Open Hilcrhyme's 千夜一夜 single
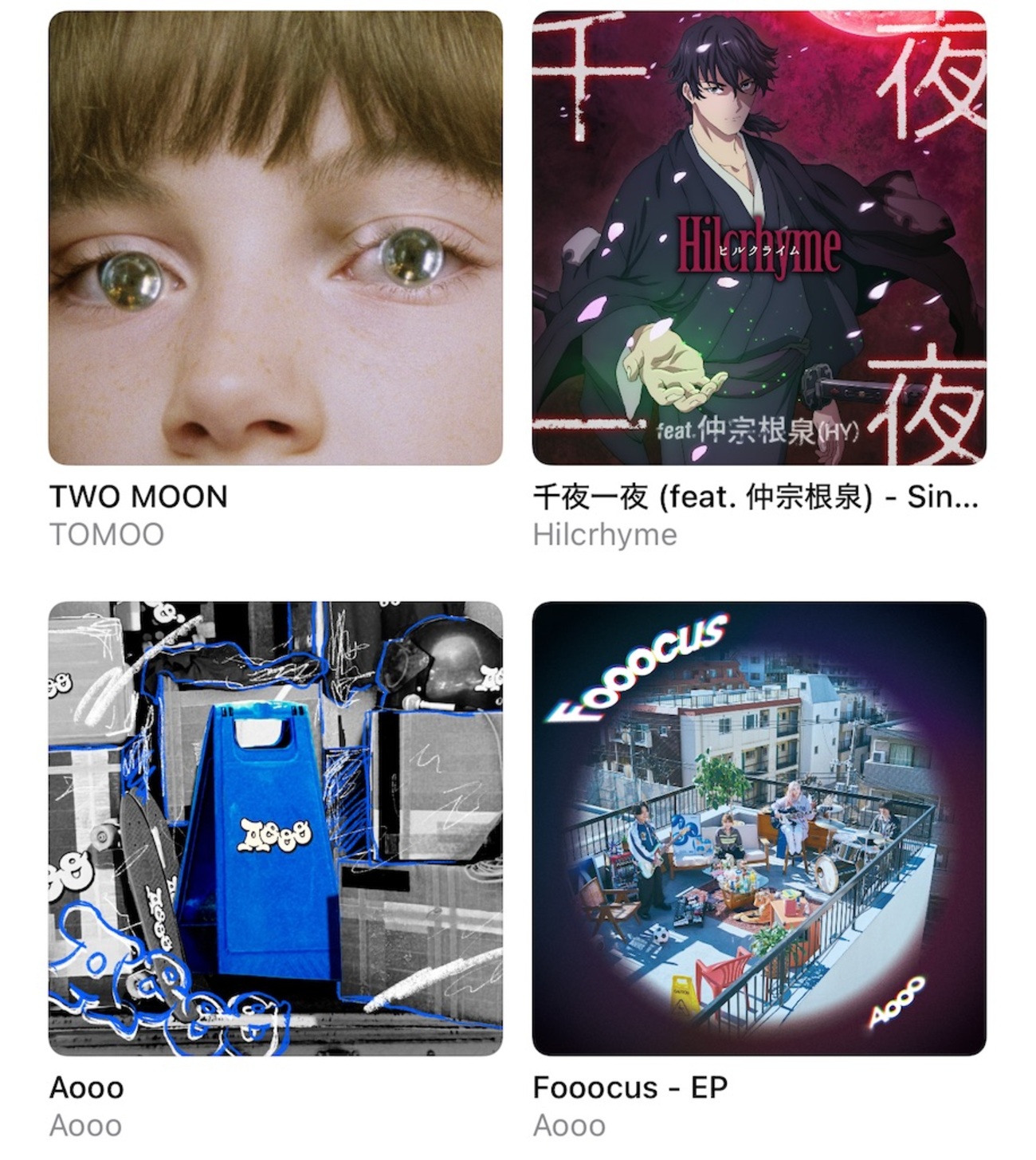Image resolution: width=1036 pixels, height=1160 pixels. [759, 238]
